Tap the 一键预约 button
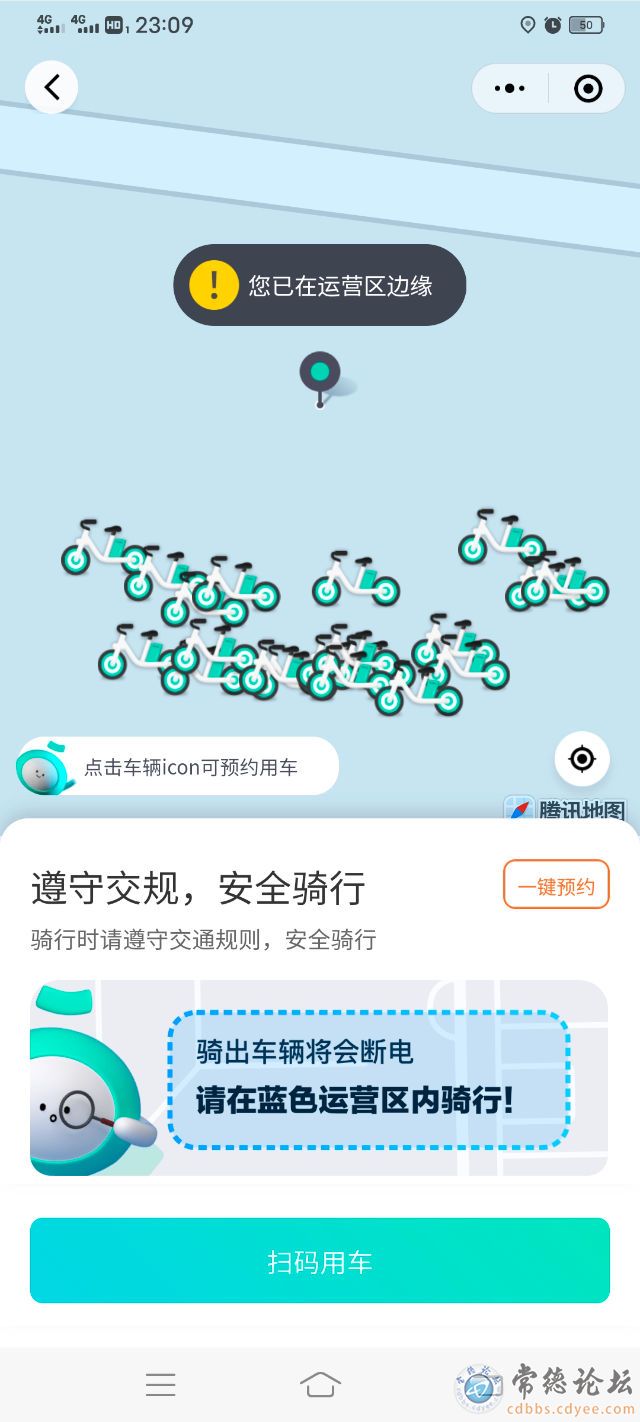The height and width of the screenshot is (1422, 640). pos(556,885)
